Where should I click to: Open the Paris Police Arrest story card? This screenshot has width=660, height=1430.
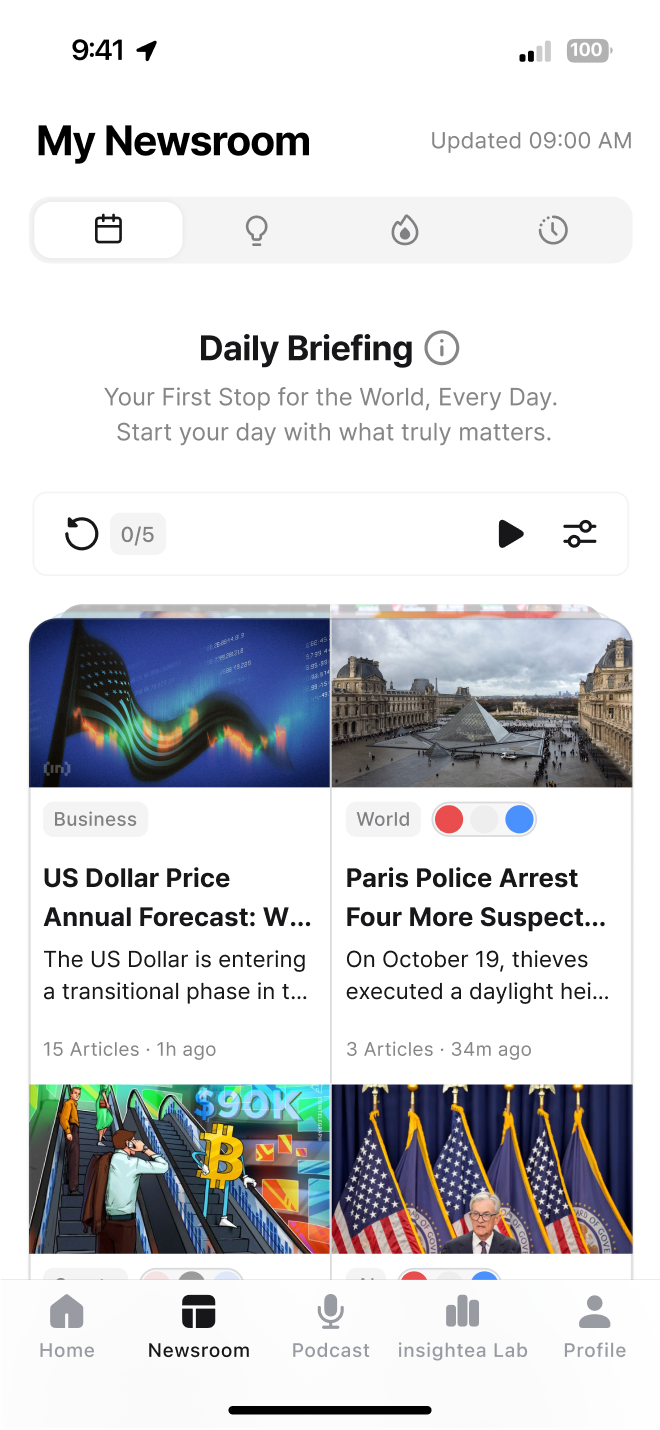(481, 896)
